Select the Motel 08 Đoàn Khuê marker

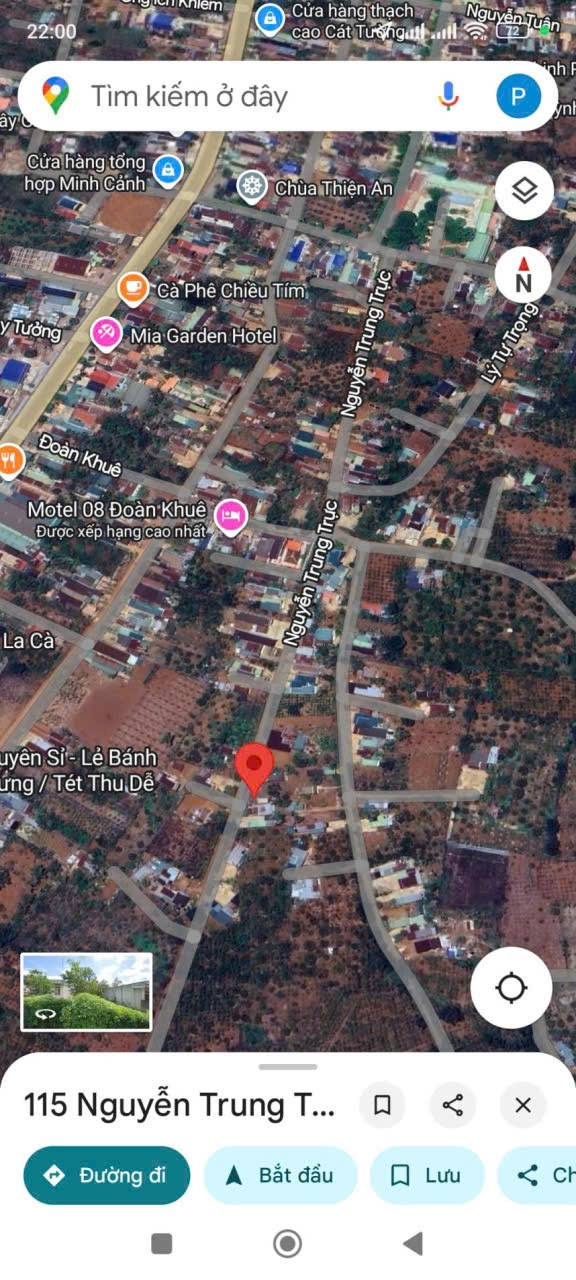(231, 517)
